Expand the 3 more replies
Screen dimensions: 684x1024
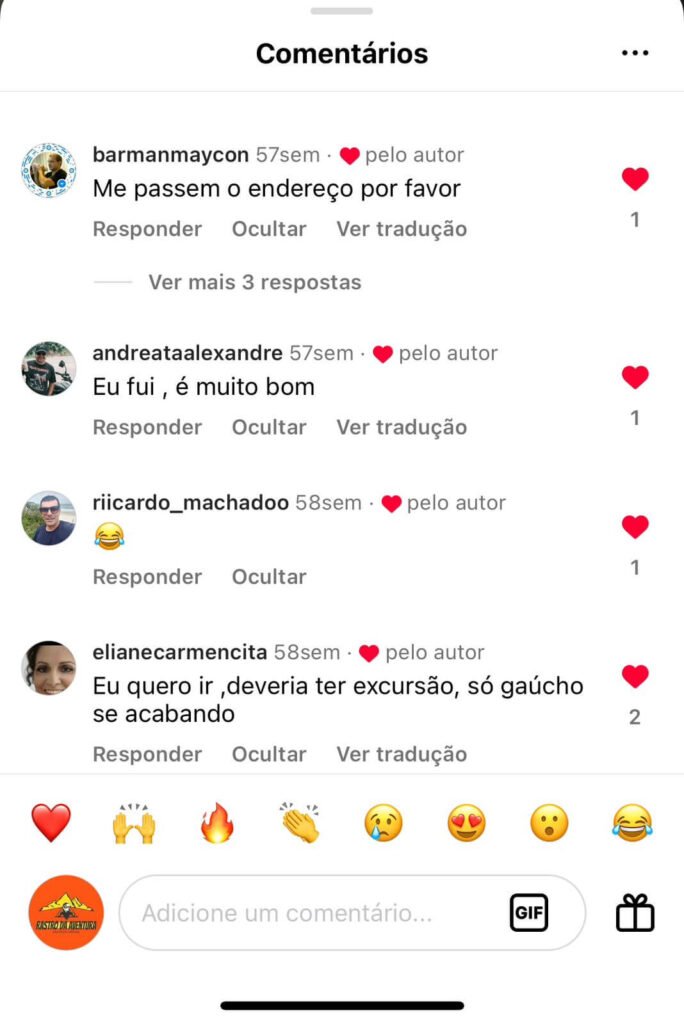coord(254,282)
